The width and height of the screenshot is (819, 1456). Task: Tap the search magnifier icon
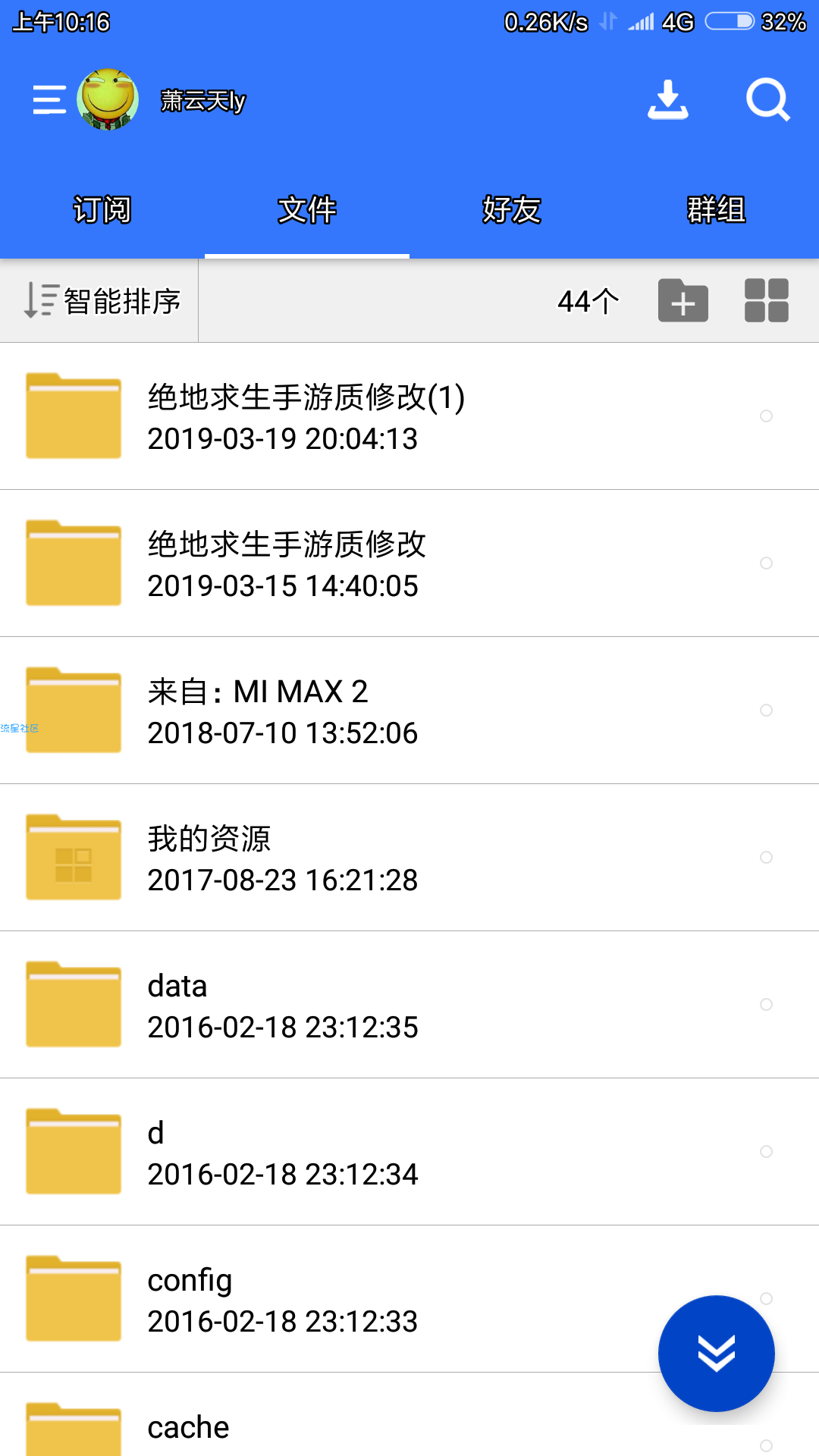pyautogui.click(x=768, y=99)
